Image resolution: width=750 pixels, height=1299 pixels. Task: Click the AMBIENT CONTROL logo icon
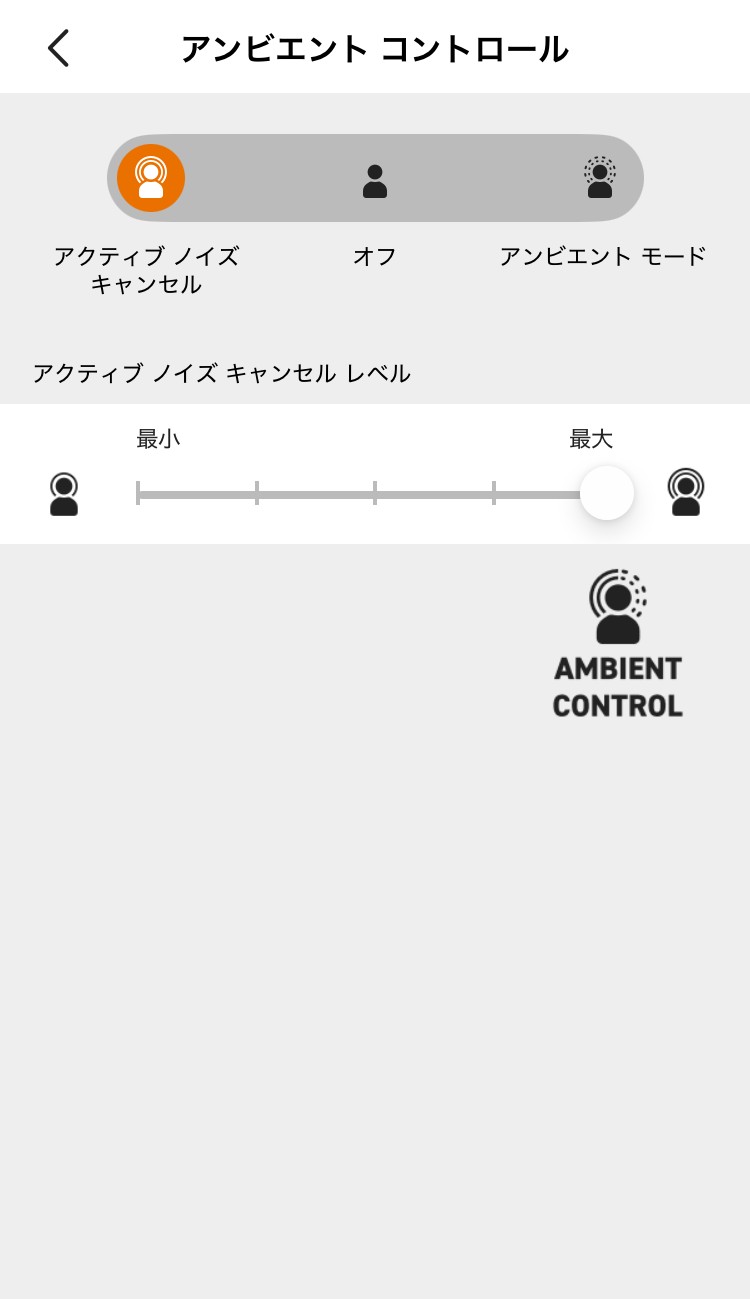(617, 607)
